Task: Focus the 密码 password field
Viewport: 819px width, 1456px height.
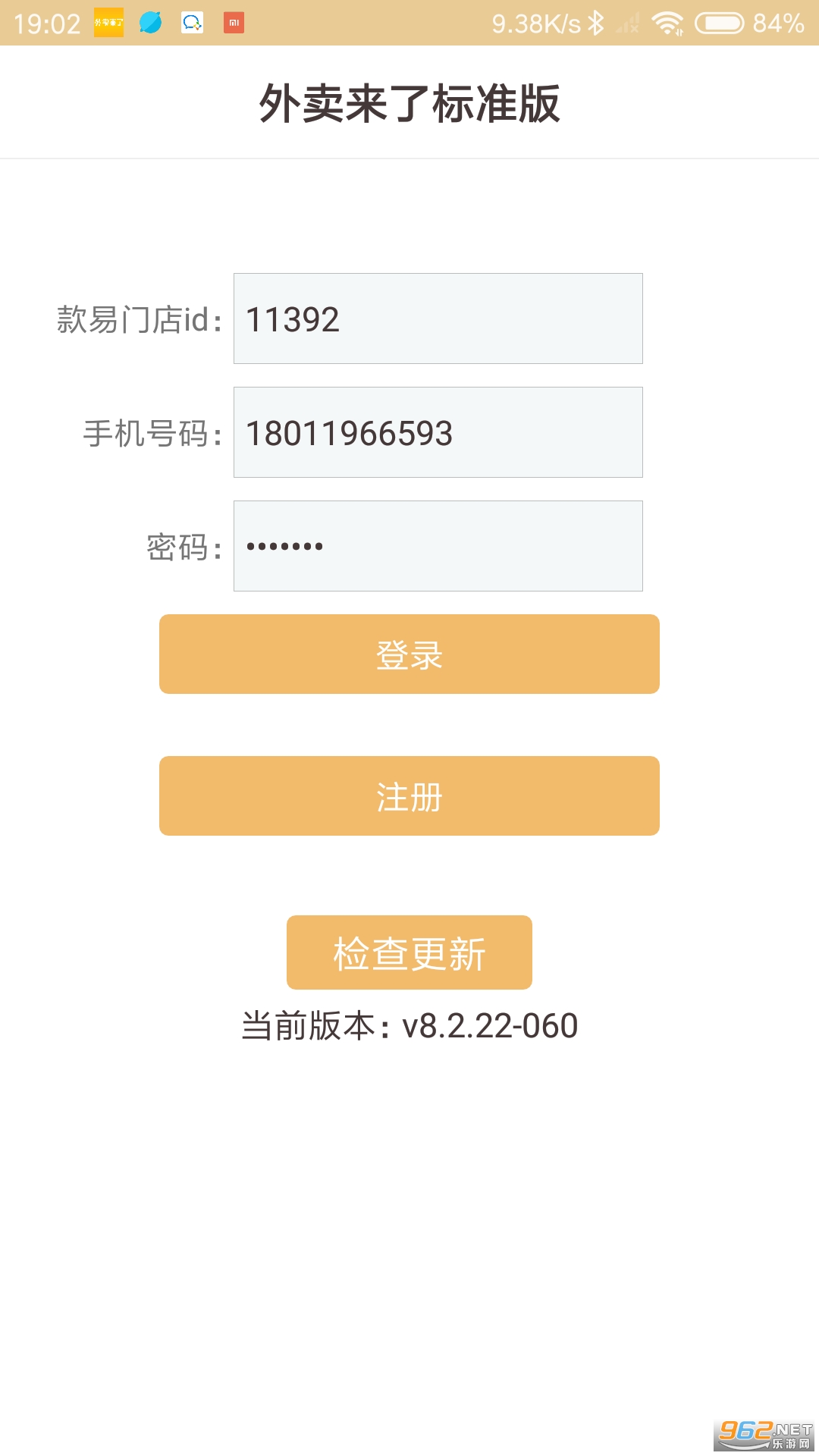Action: point(438,546)
